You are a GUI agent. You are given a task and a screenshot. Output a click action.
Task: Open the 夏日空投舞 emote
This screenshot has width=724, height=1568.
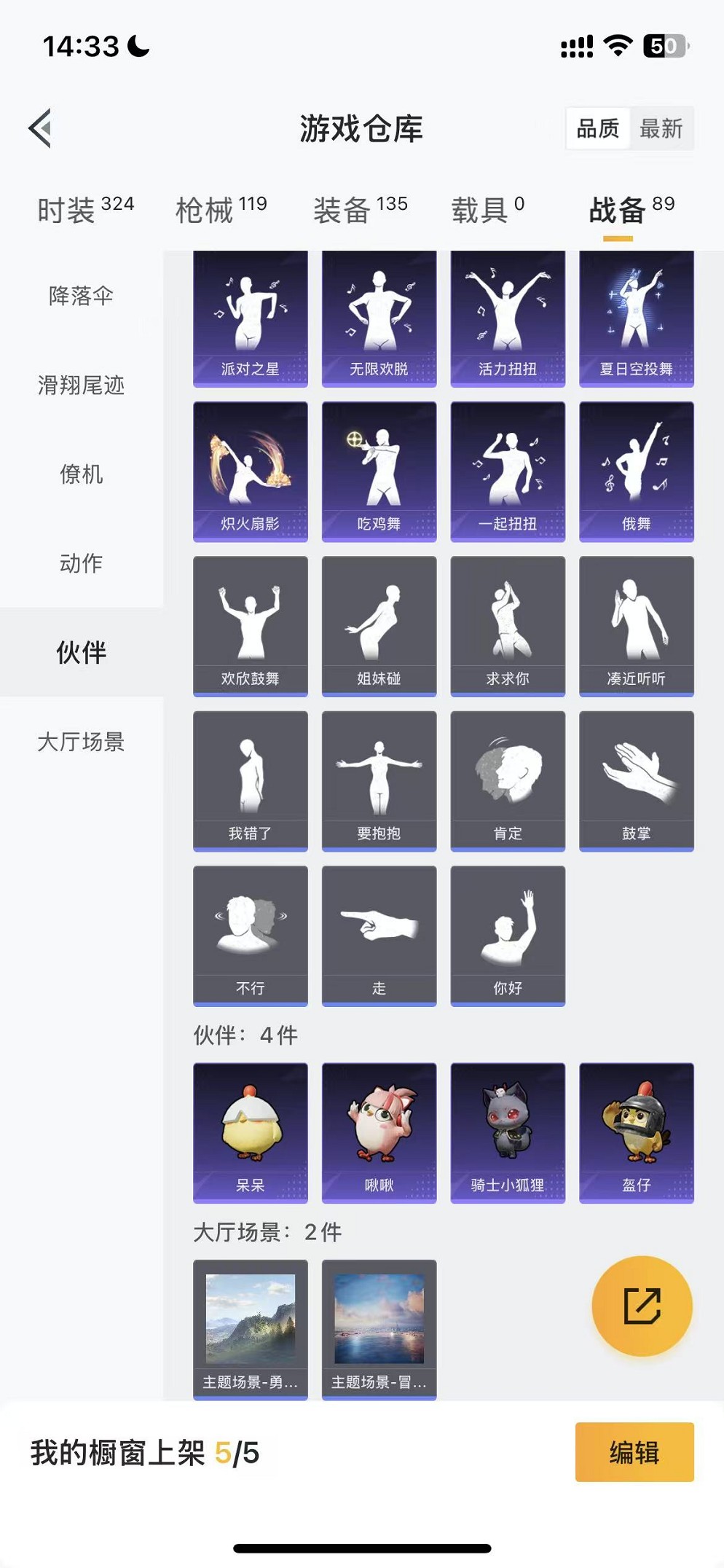pos(636,318)
